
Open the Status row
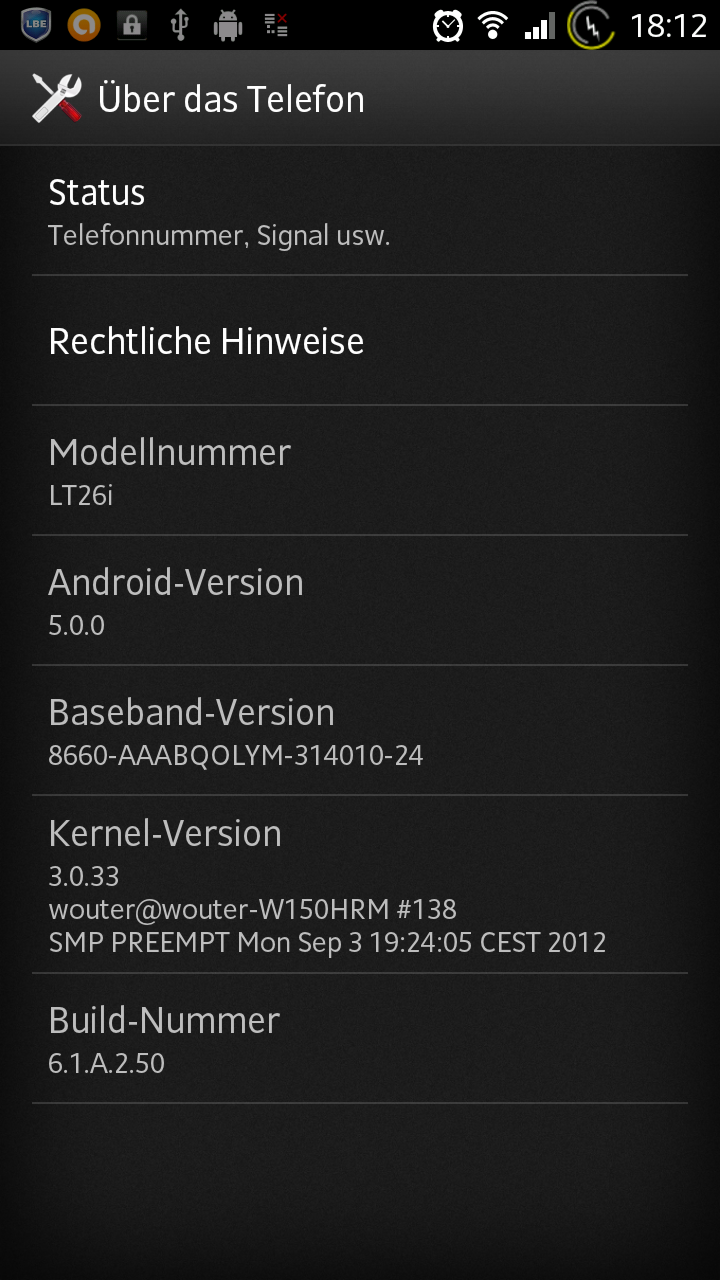tap(360, 211)
